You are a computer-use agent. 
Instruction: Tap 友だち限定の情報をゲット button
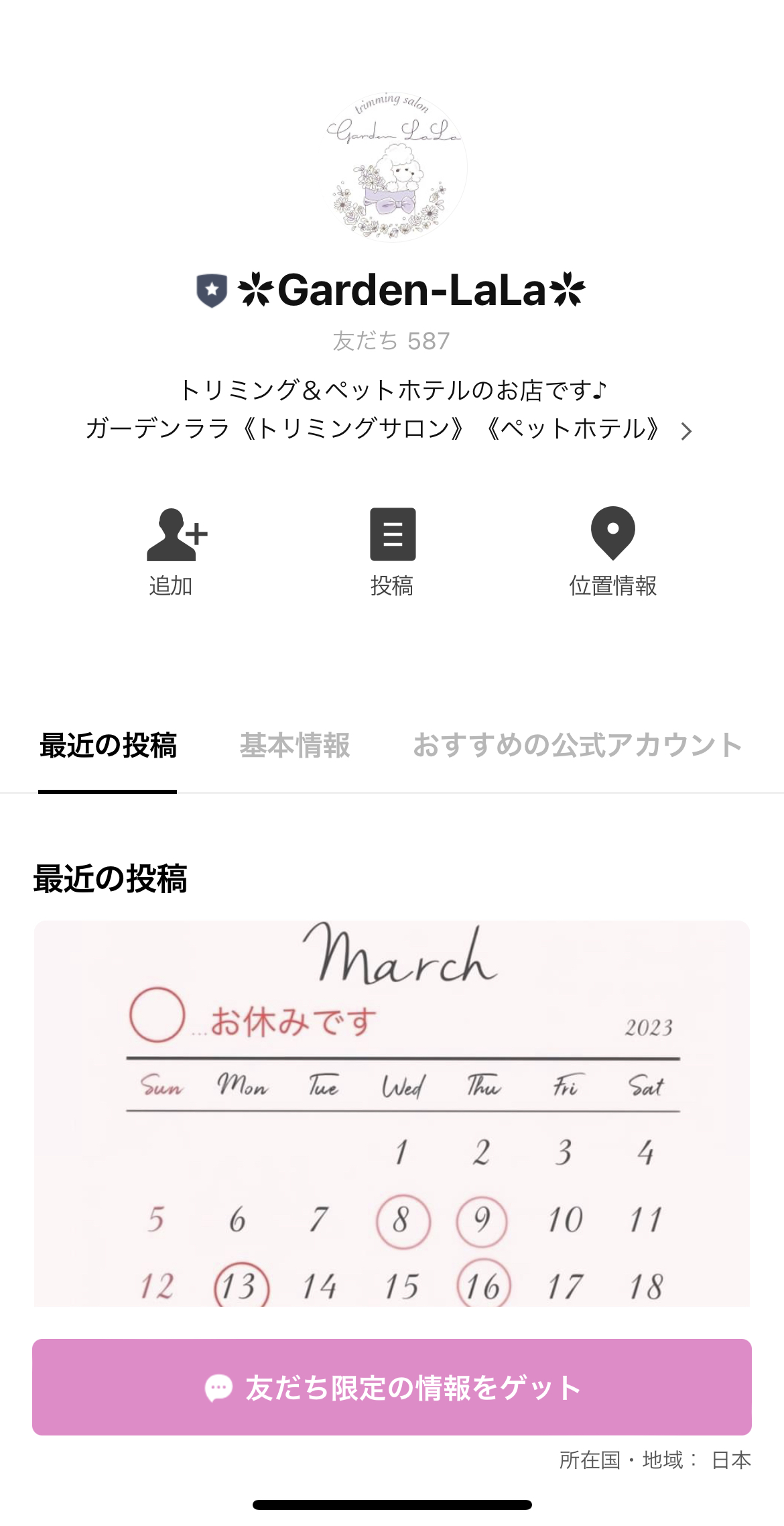click(x=392, y=1387)
